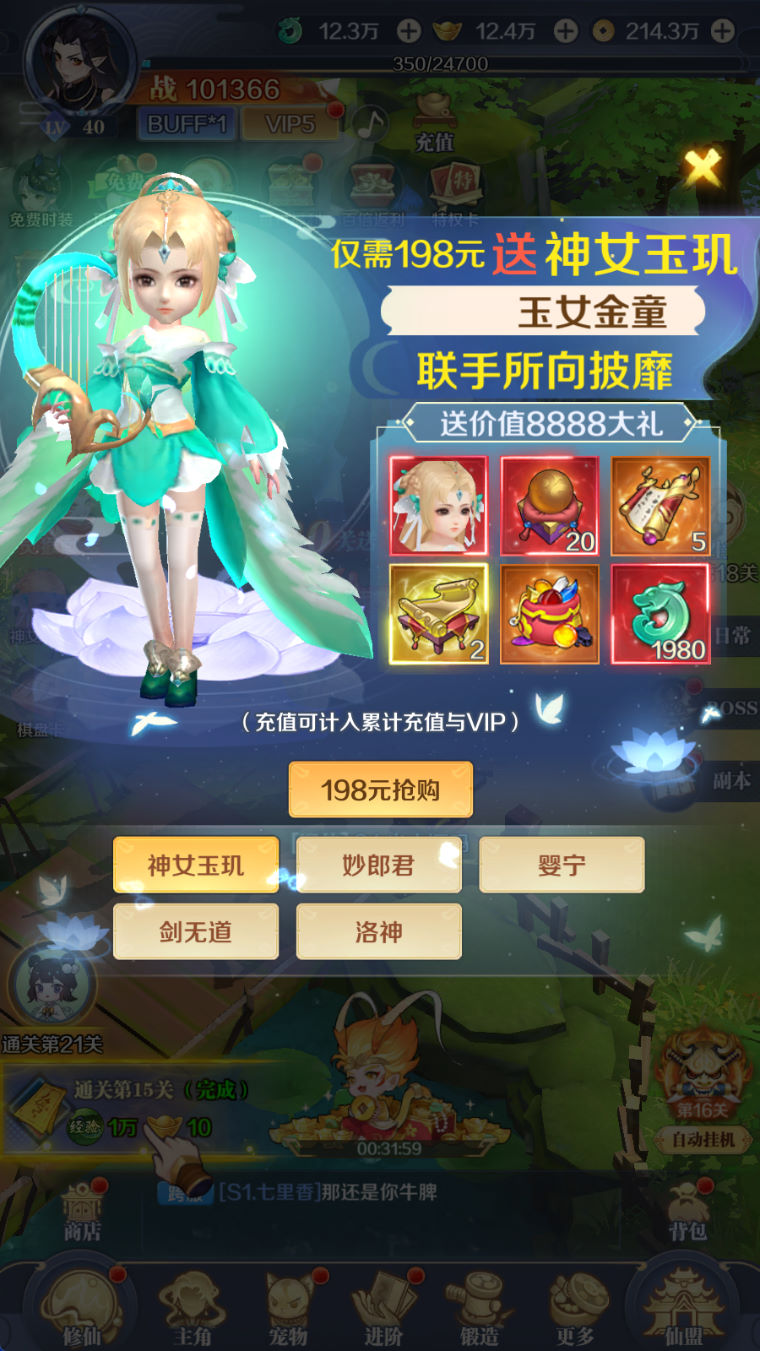Close the 神女玉玑 promotion popup
Image resolution: width=760 pixels, height=1351 pixels.
702,167
